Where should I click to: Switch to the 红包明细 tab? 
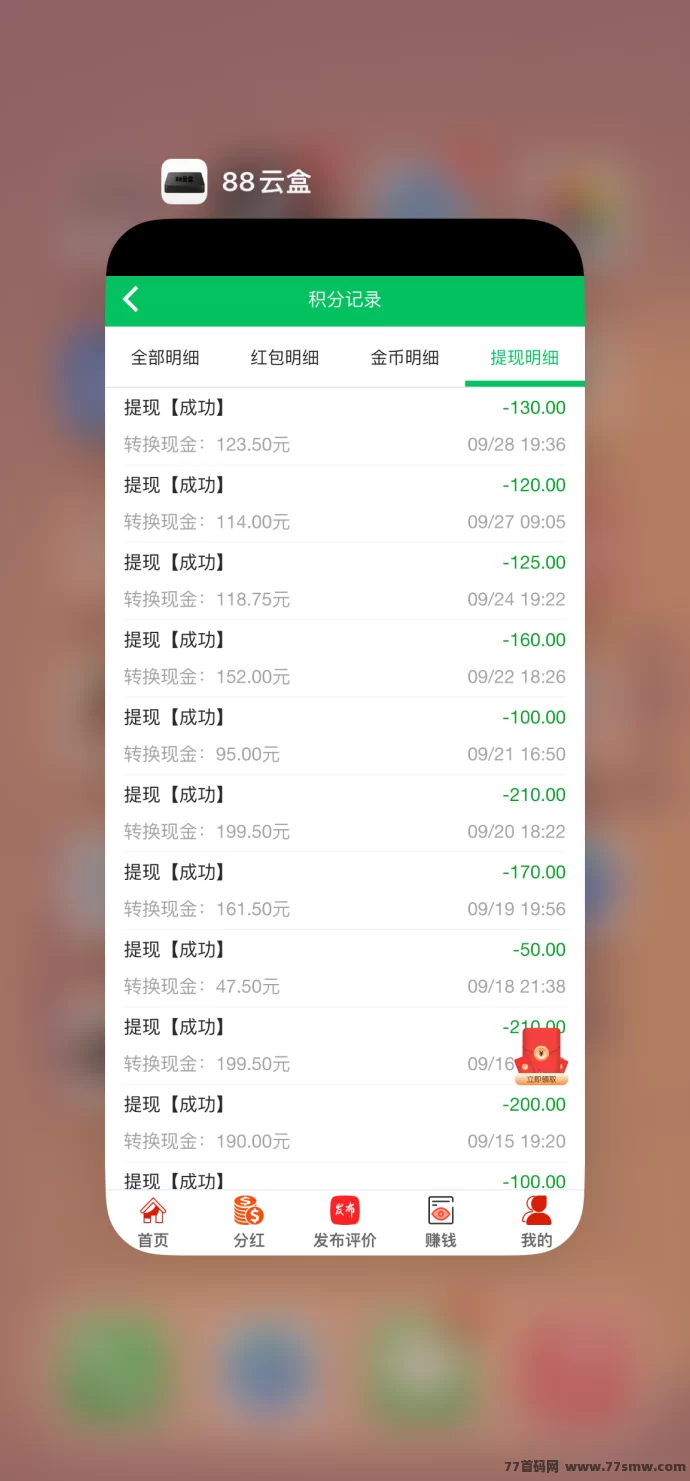[x=285, y=357]
